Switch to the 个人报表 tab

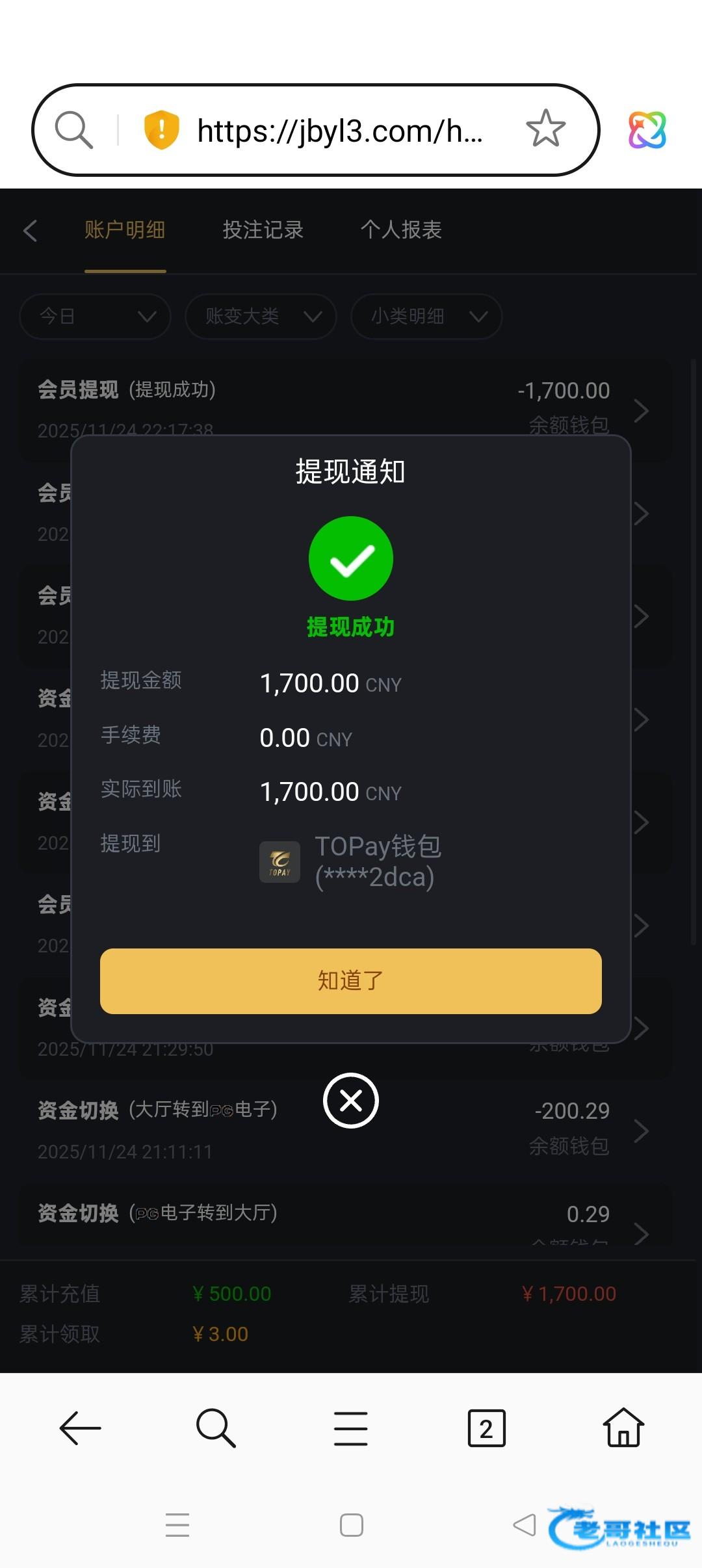tap(401, 230)
